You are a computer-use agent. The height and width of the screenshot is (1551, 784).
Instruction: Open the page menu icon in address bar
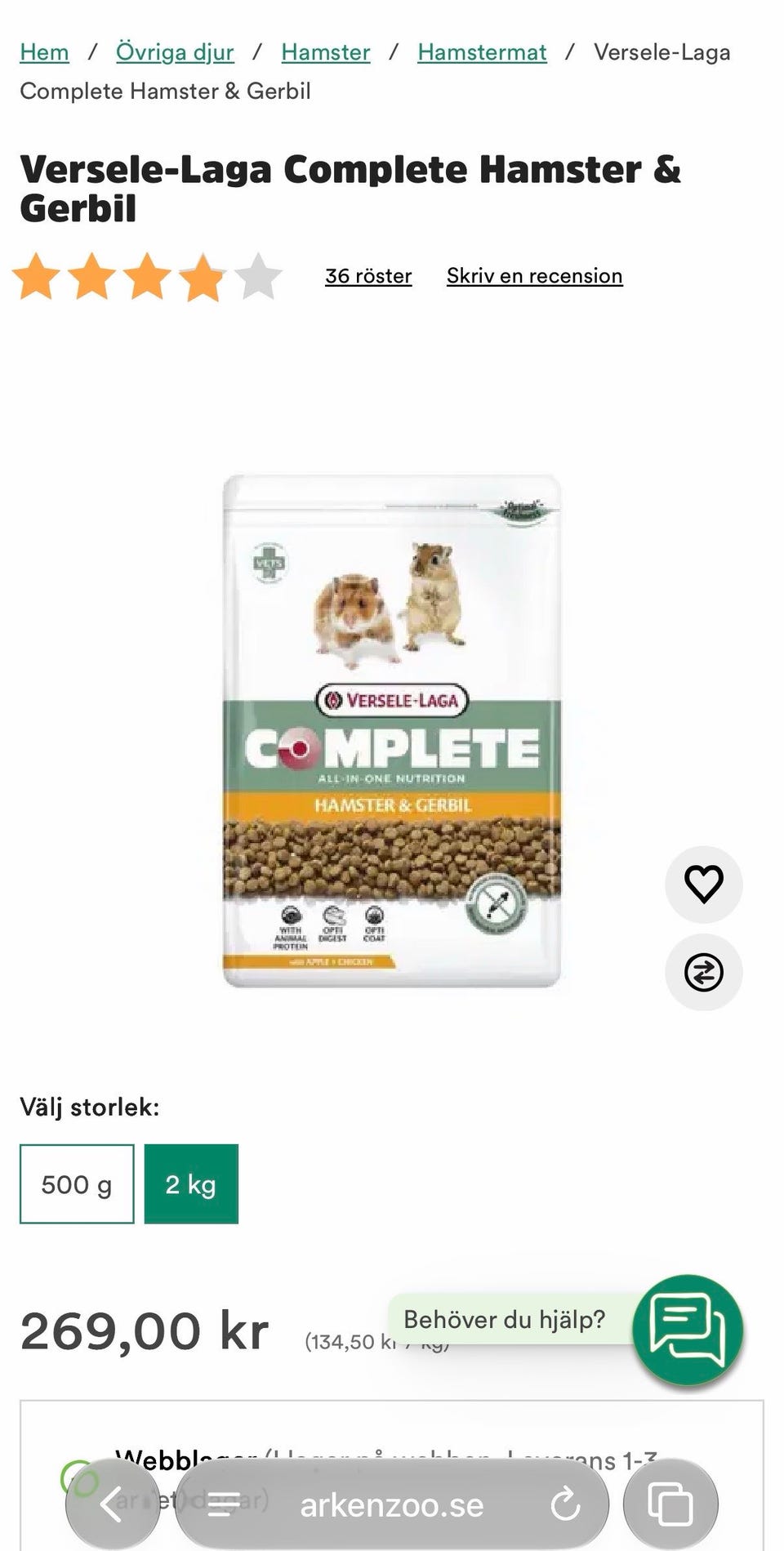224,1504
